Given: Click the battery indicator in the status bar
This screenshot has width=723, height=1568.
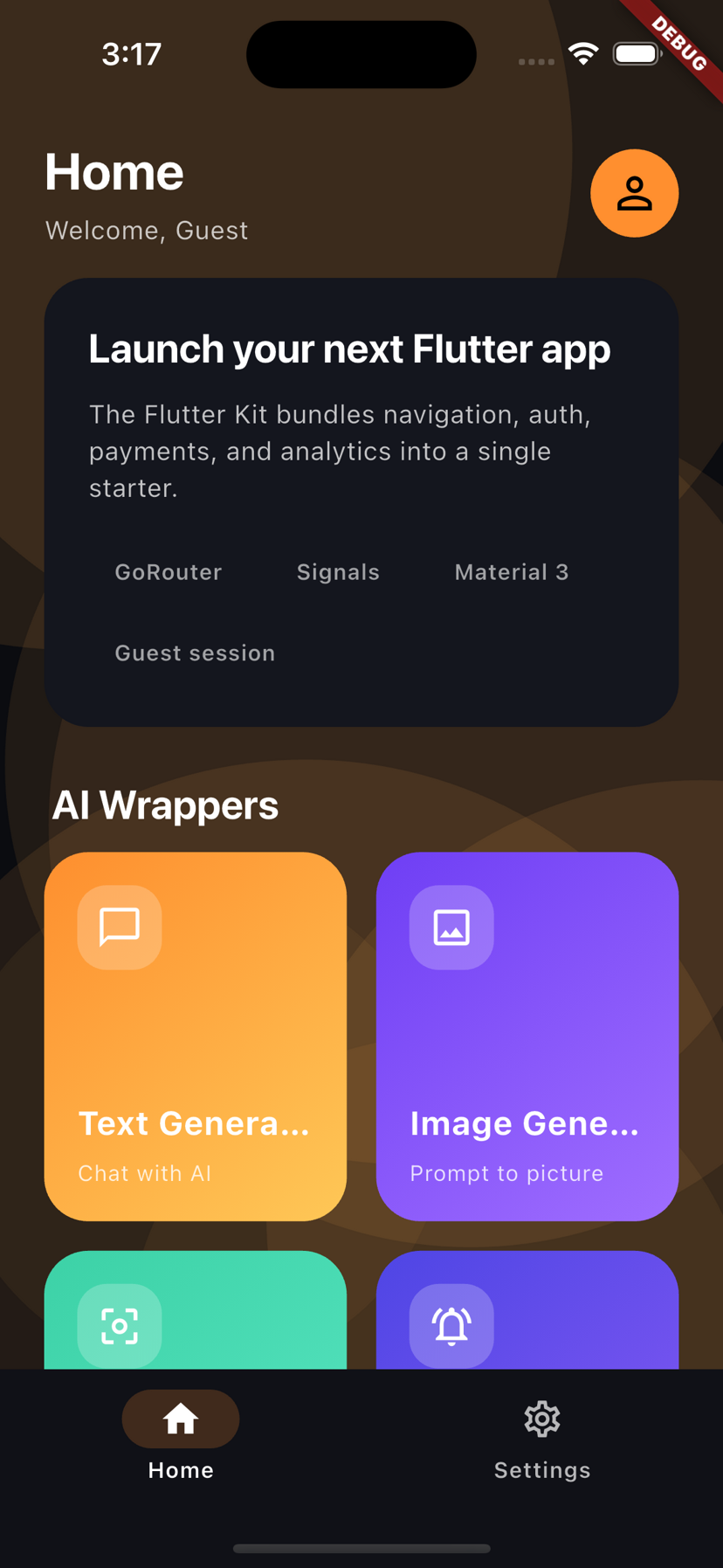Looking at the screenshot, I should click(x=637, y=53).
